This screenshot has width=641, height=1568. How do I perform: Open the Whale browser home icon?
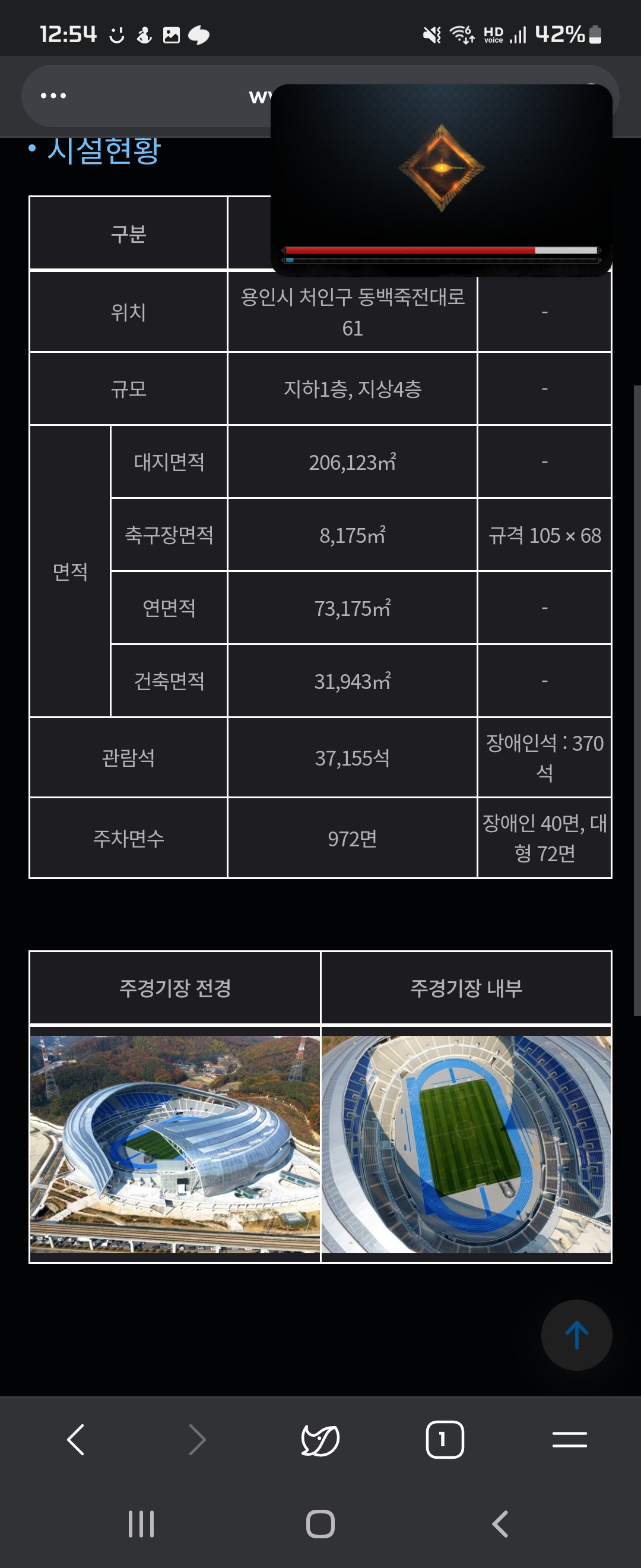[x=320, y=1439]
